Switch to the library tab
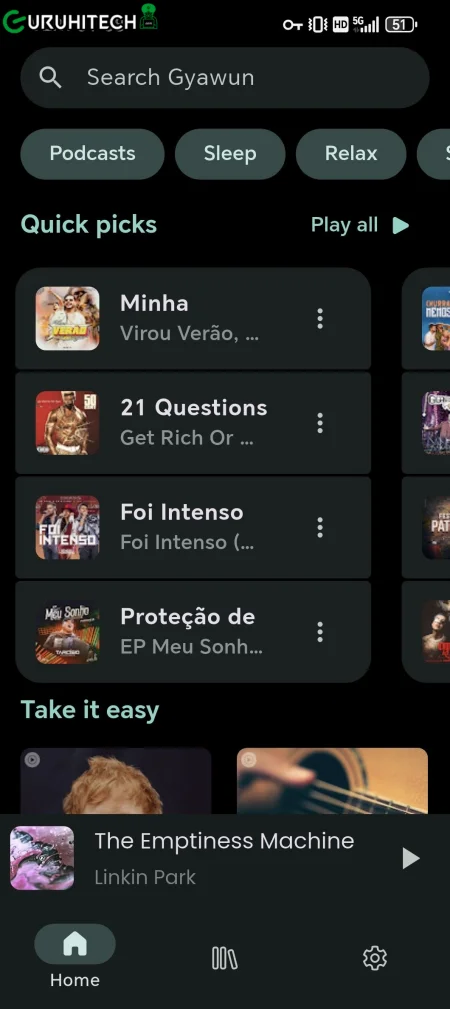450x1009 pixels. pos(225,959)
